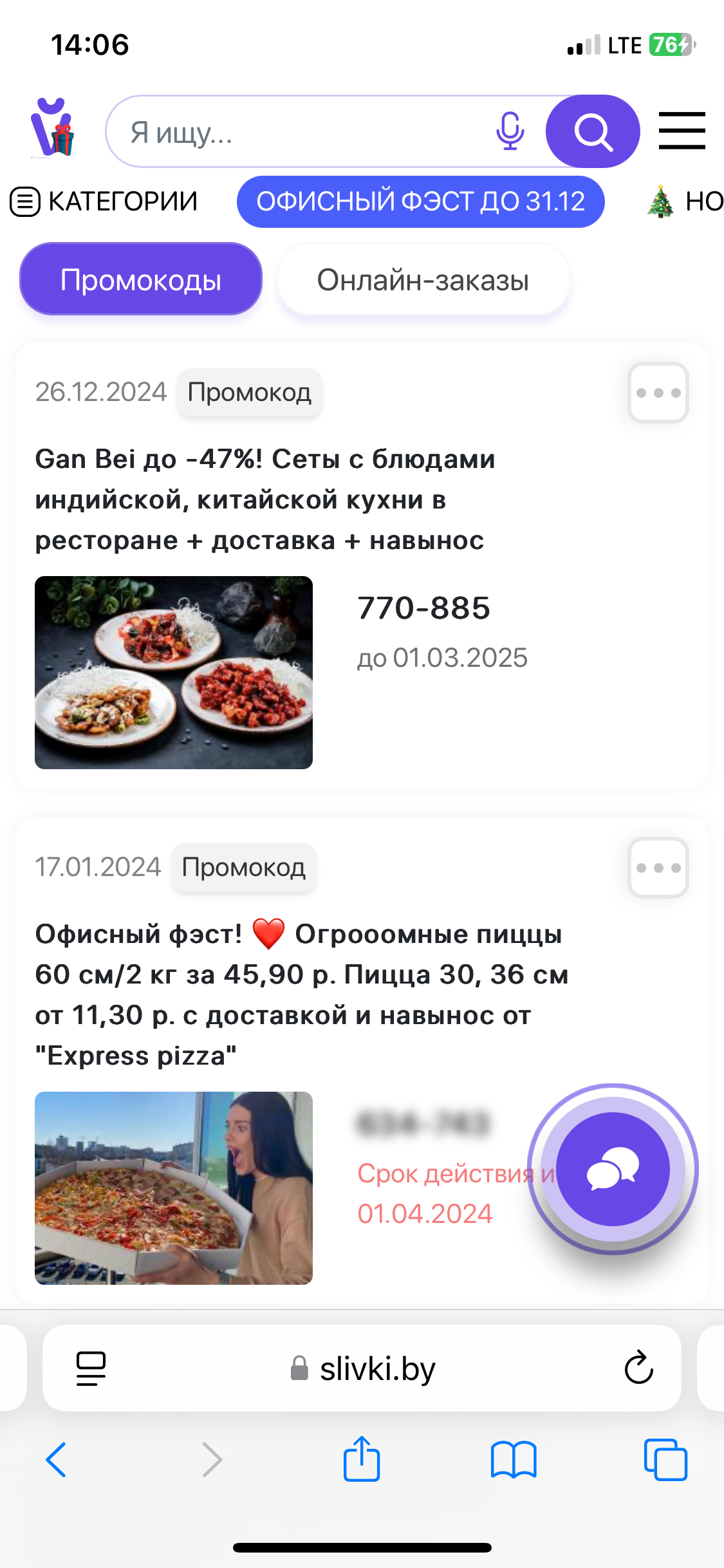Screen dimensions: 724x1568
Task: Open the floating chat support button
Action: coord(613,1169)
